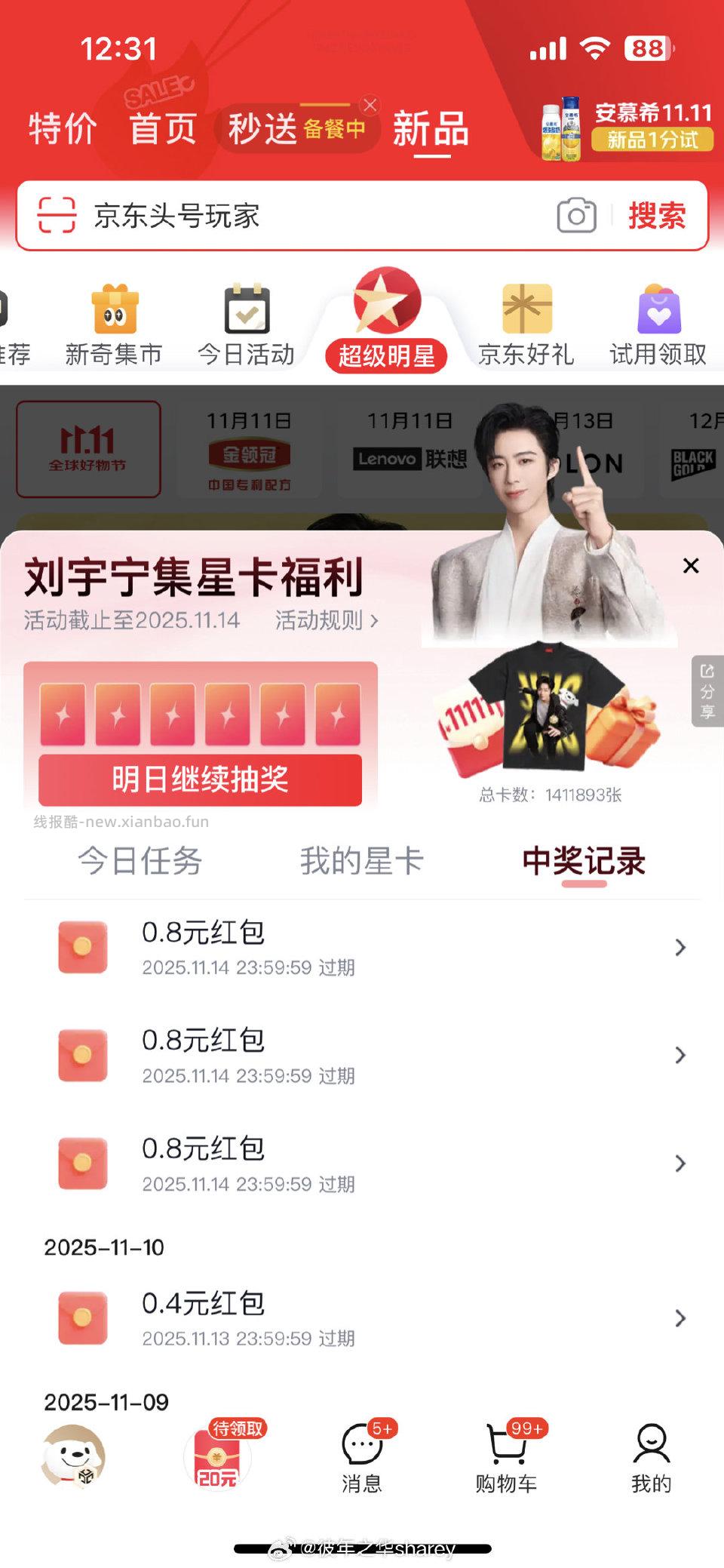Click the 搜索 search button

point(657,217)
